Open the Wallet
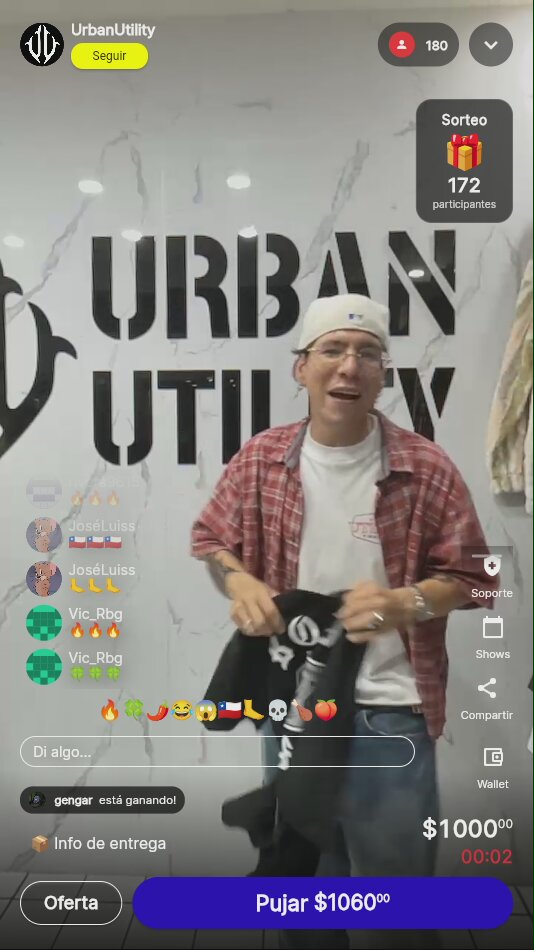Screen dimensions: 534x950 pyautogui.click(x=493, y=768)
